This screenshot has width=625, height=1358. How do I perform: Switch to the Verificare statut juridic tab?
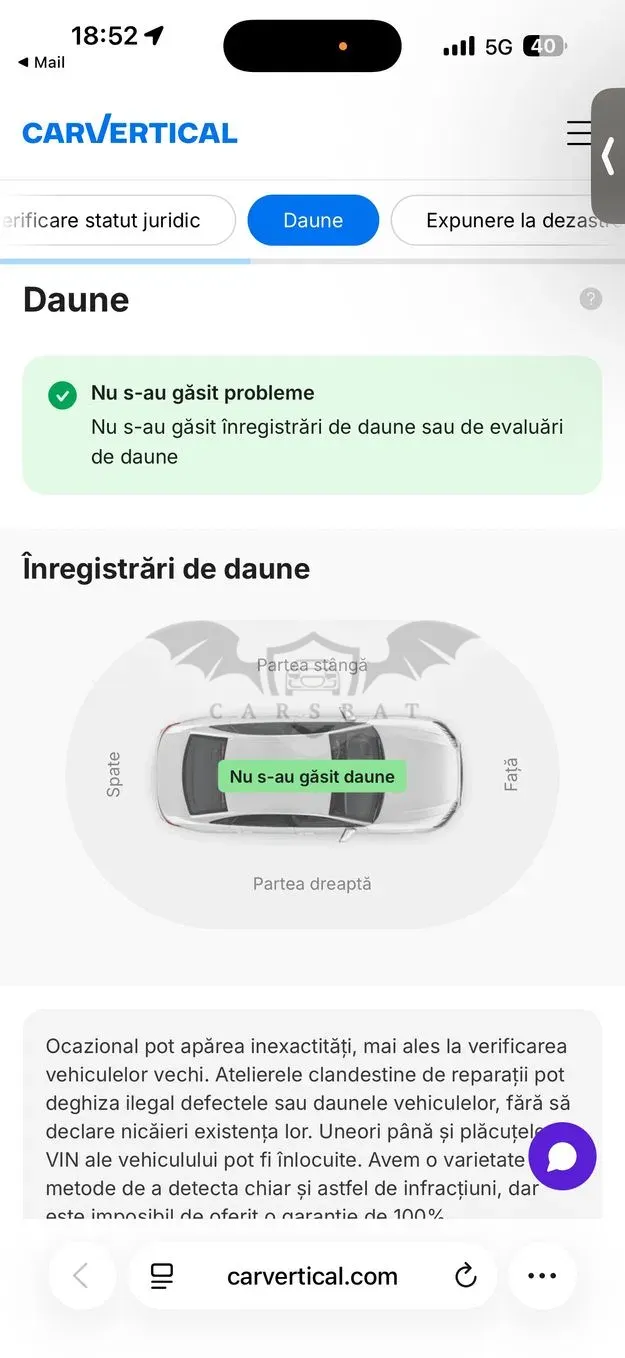click(117, 221)
